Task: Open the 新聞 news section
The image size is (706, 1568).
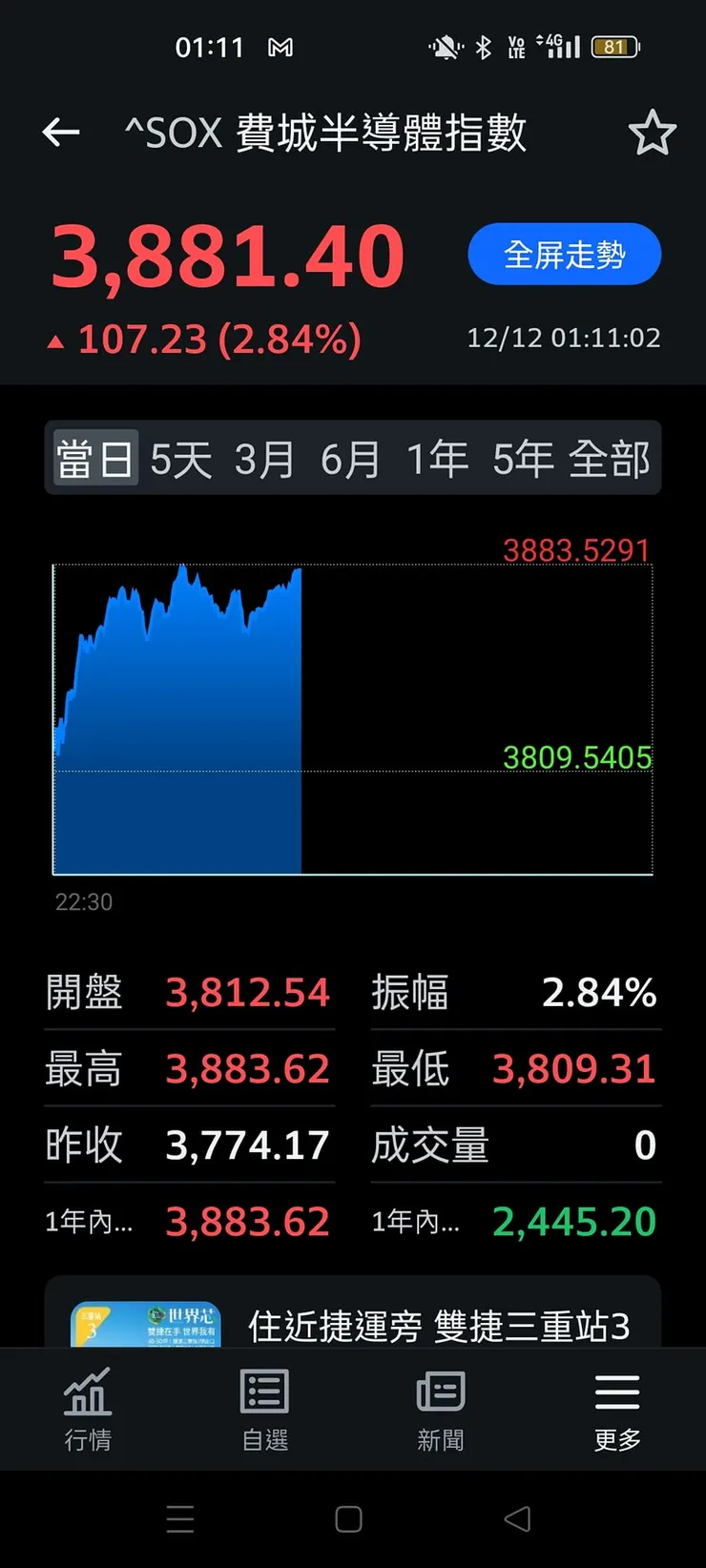Action: pyautogui.click(x=440, y=1410)
